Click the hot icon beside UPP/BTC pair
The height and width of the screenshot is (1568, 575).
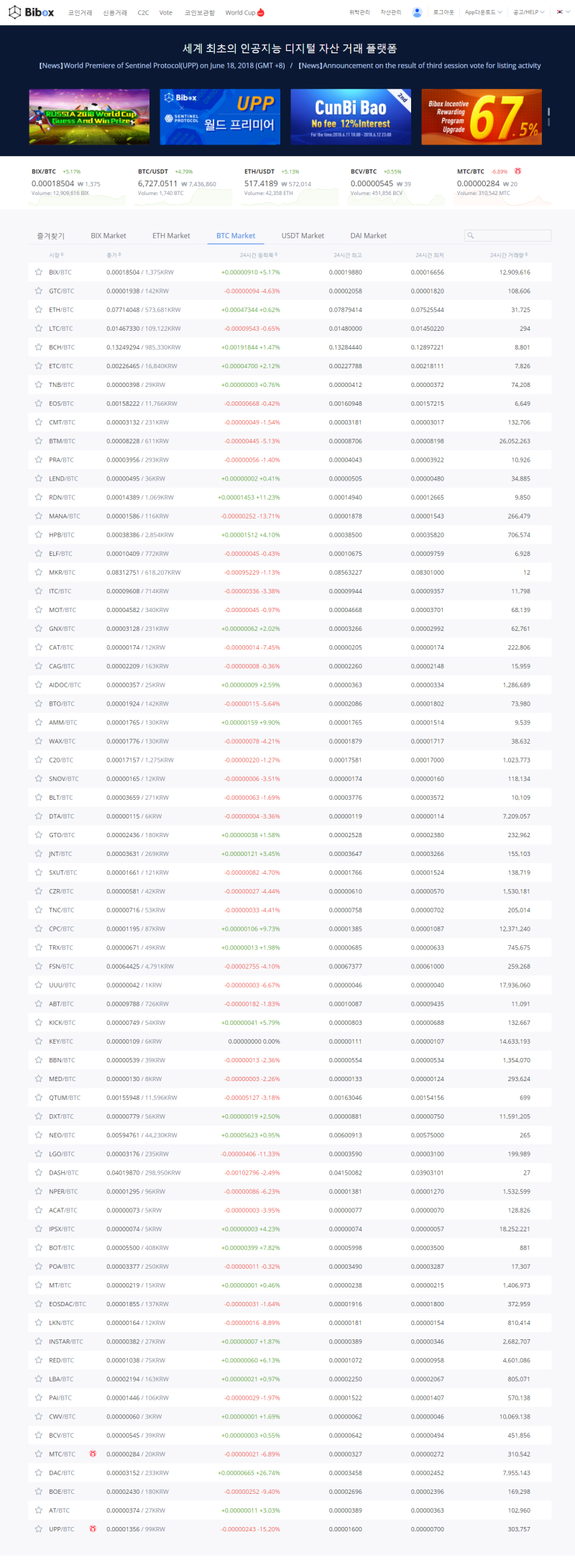pos(92,1528)
